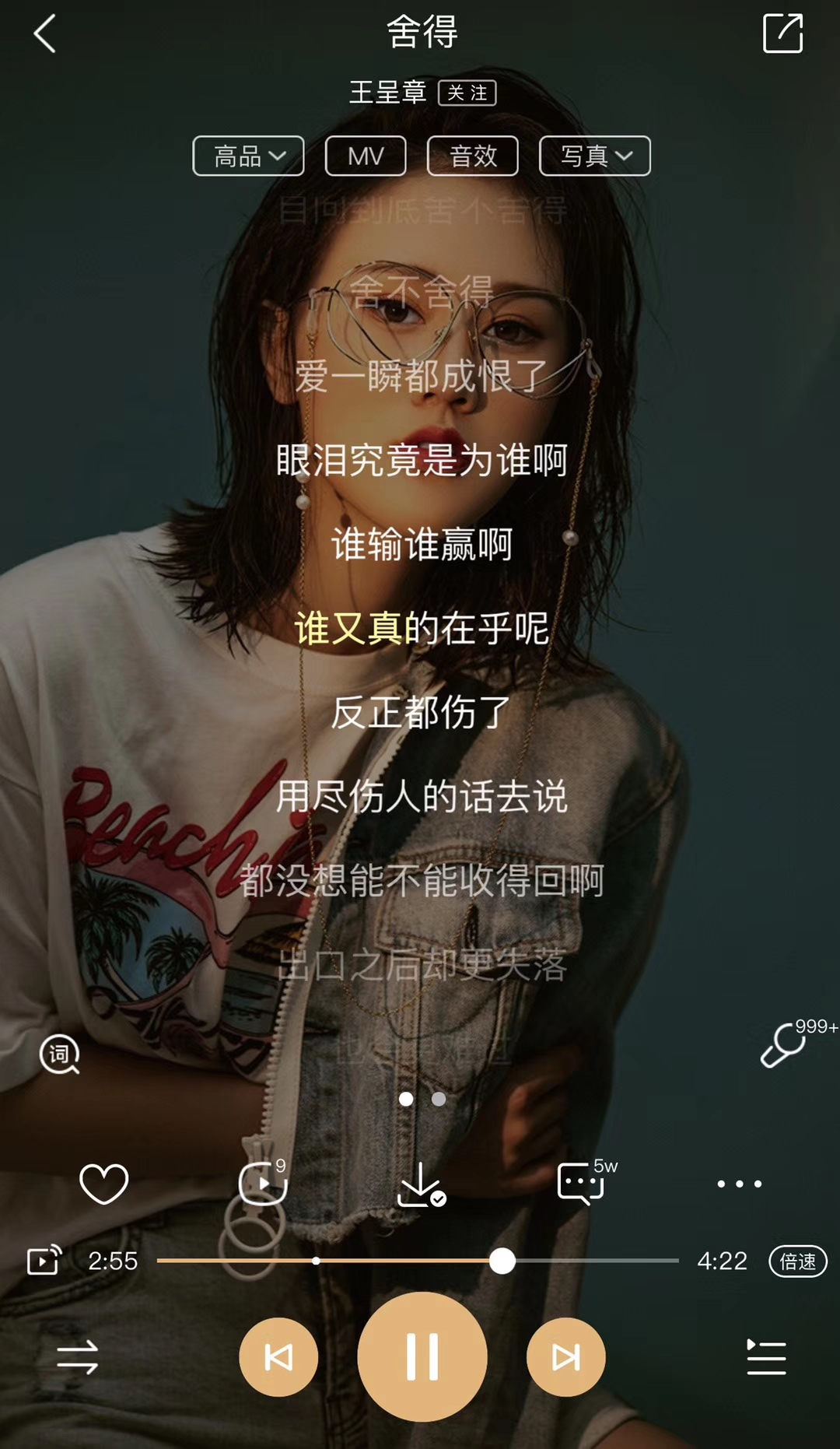
Task: Go back from the player screen
Action: pyautogui.click(x=45, y=34)
